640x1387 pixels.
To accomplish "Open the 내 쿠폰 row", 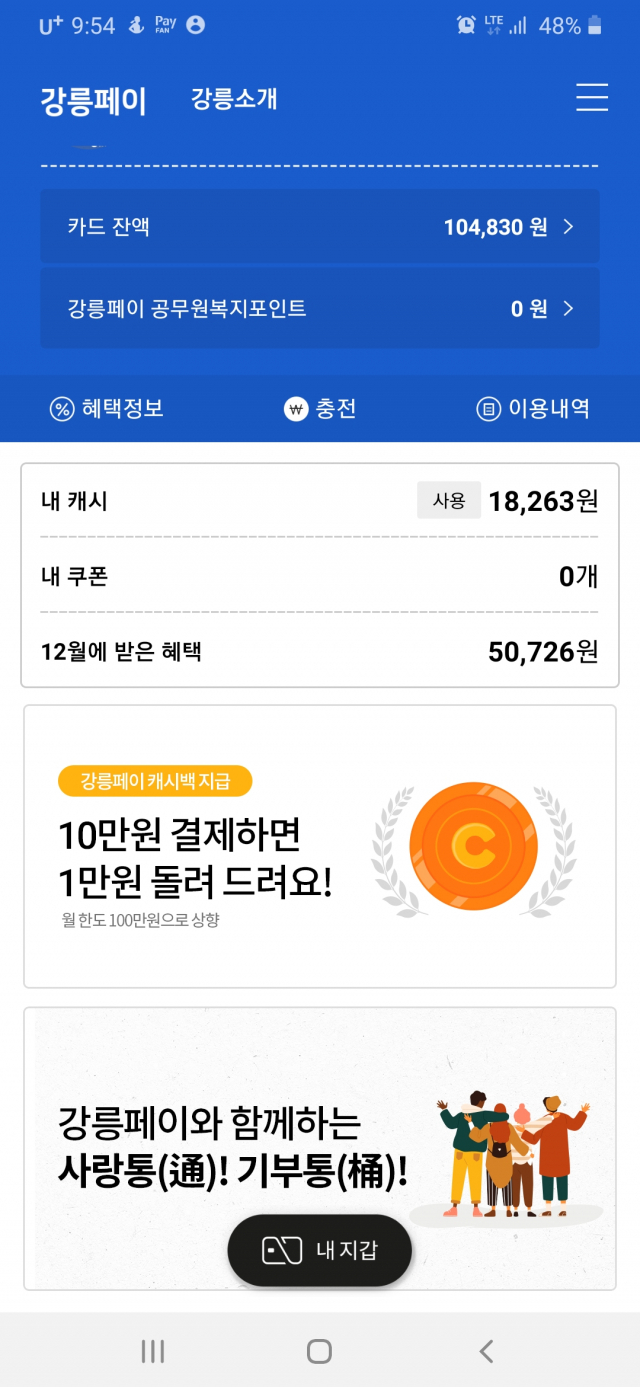I will point(320,576).
